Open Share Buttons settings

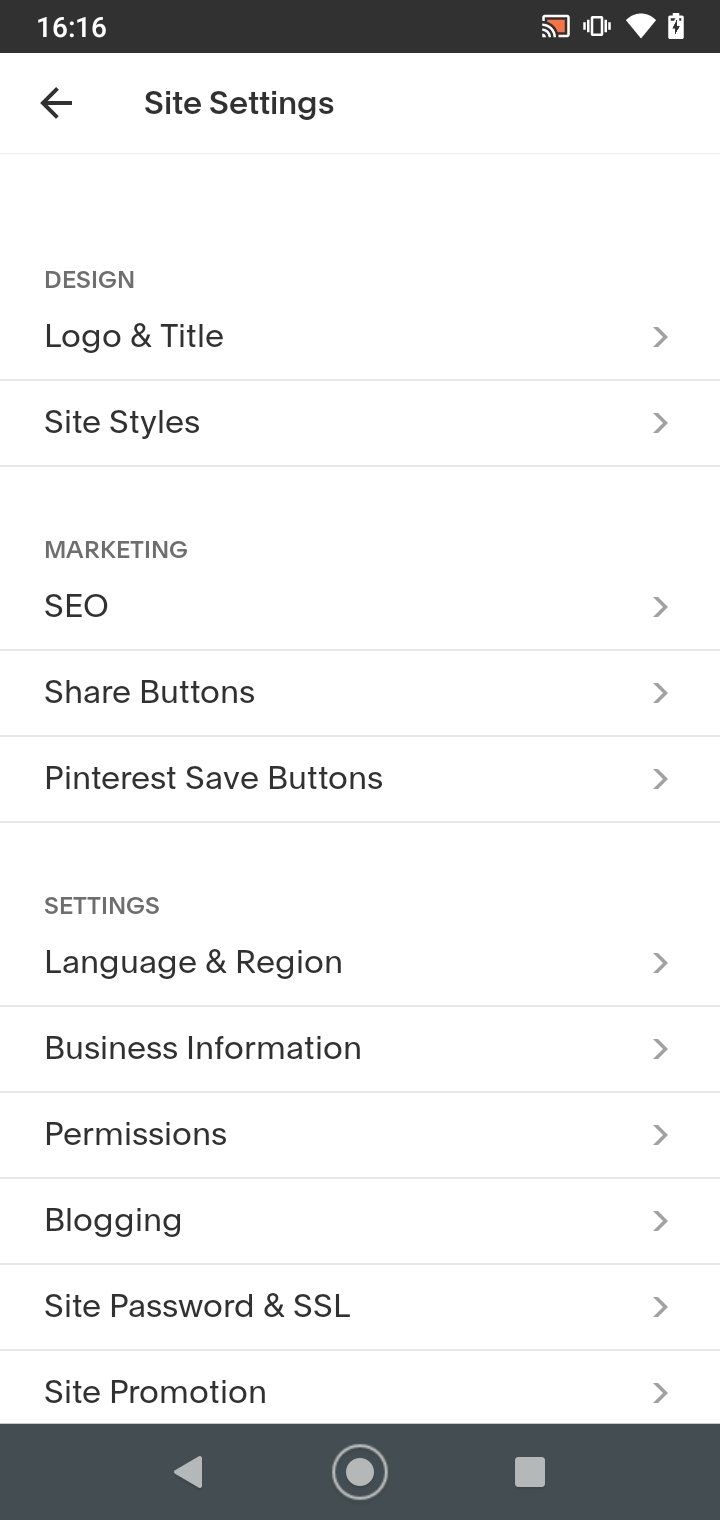tap(360, 693)
